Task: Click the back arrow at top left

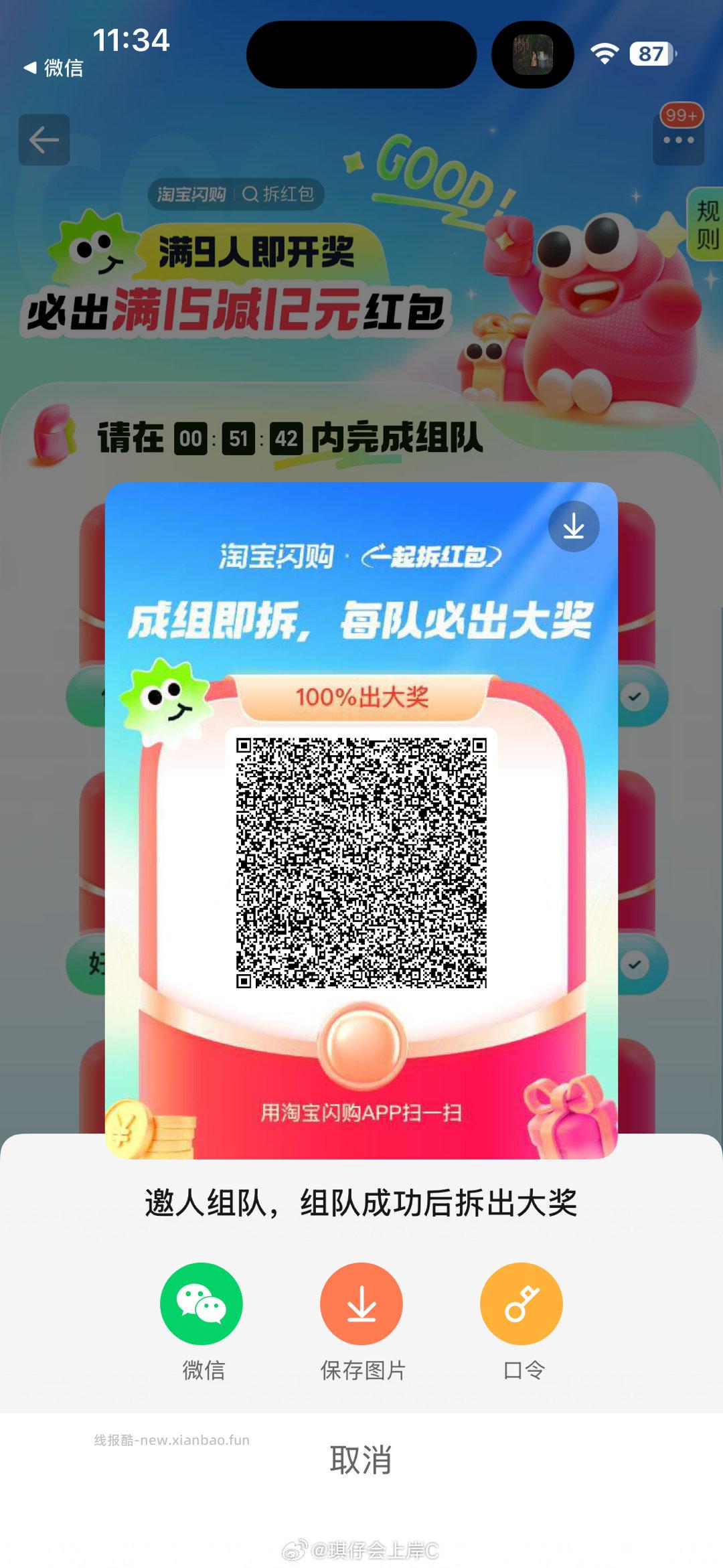Action: coord(44,139)
